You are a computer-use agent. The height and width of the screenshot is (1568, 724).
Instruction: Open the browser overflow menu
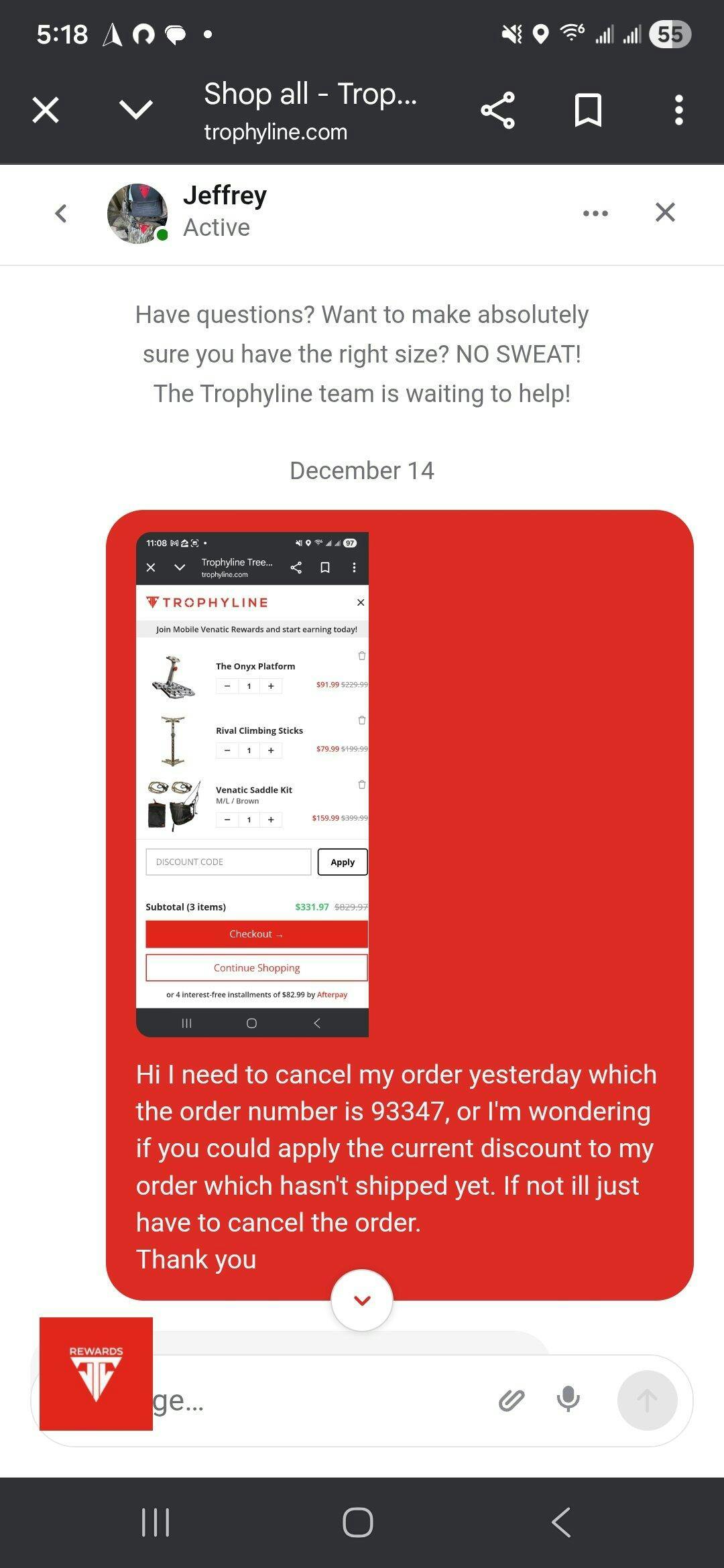click(678, 111)
